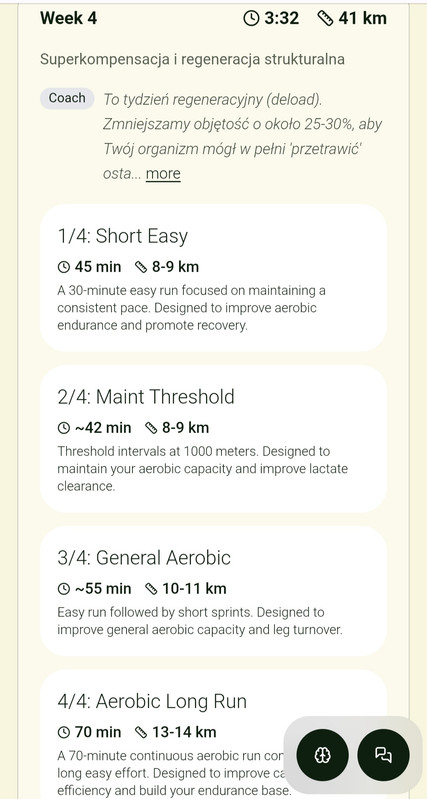Open the 3/4 General Aerobic workout
Image resolution: width=427 pixels, height=799 pixels.
click(x=214, y=591)
